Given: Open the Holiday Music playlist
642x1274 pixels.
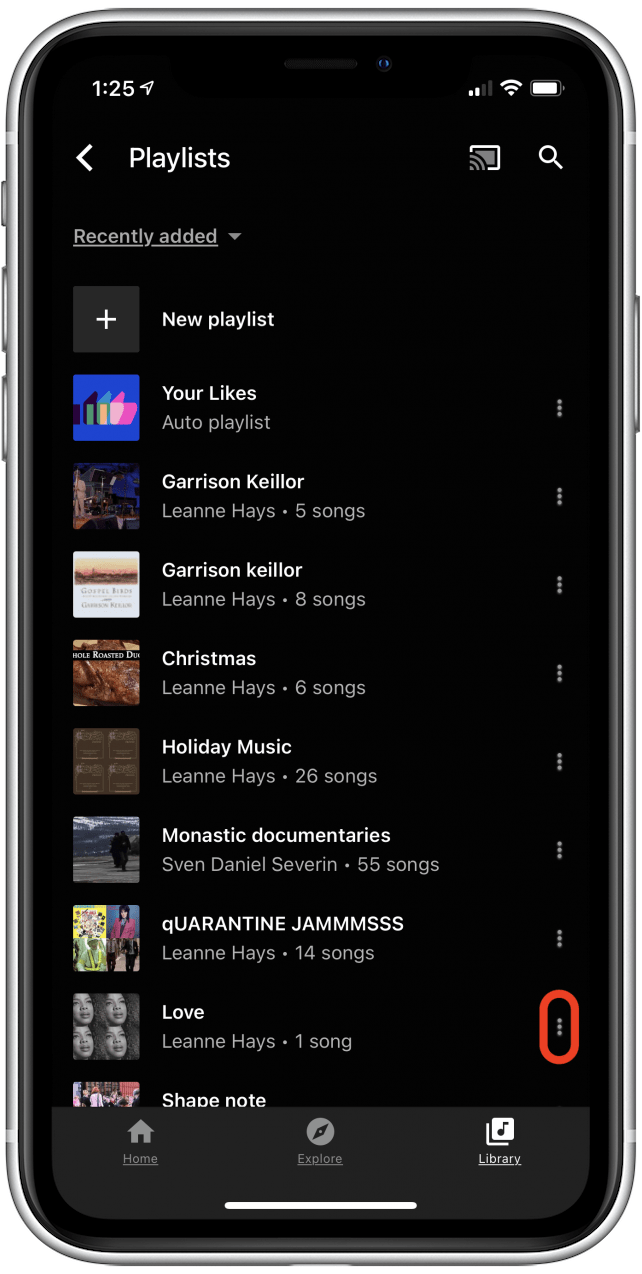Looking at the screenshot, I should pyautogui.click(x=227, y=761).
